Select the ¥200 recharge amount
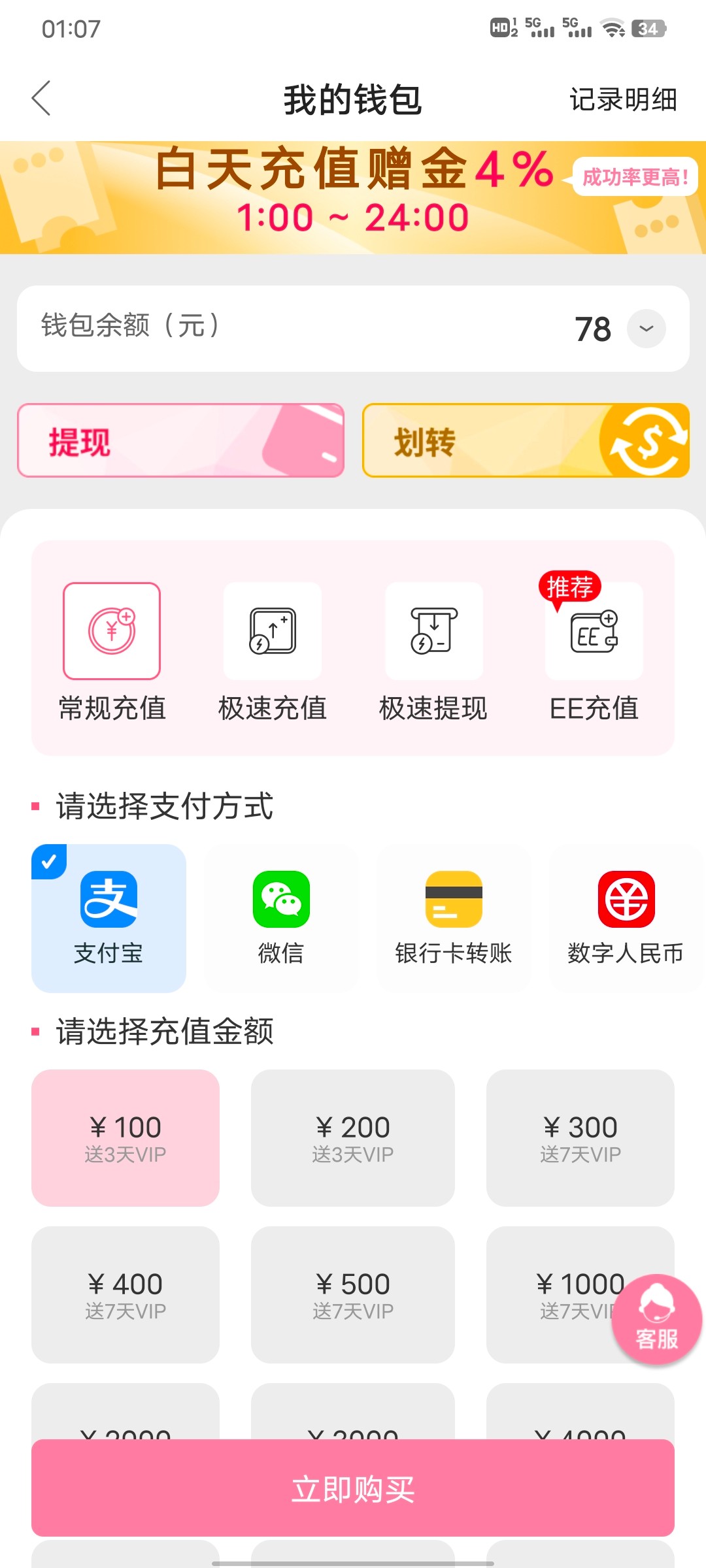 coord(353,1137)
